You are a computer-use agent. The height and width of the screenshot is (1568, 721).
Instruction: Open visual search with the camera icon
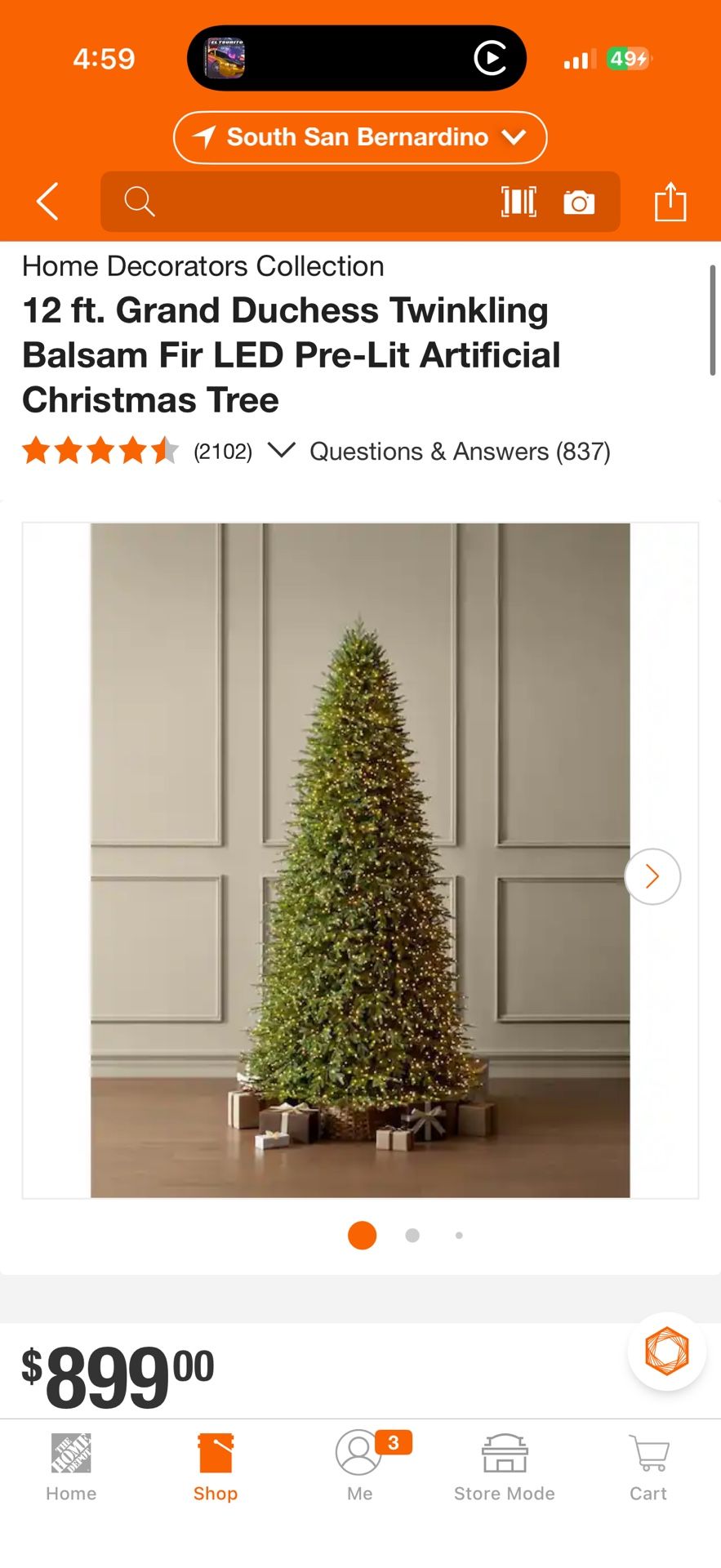coord(579,202)
